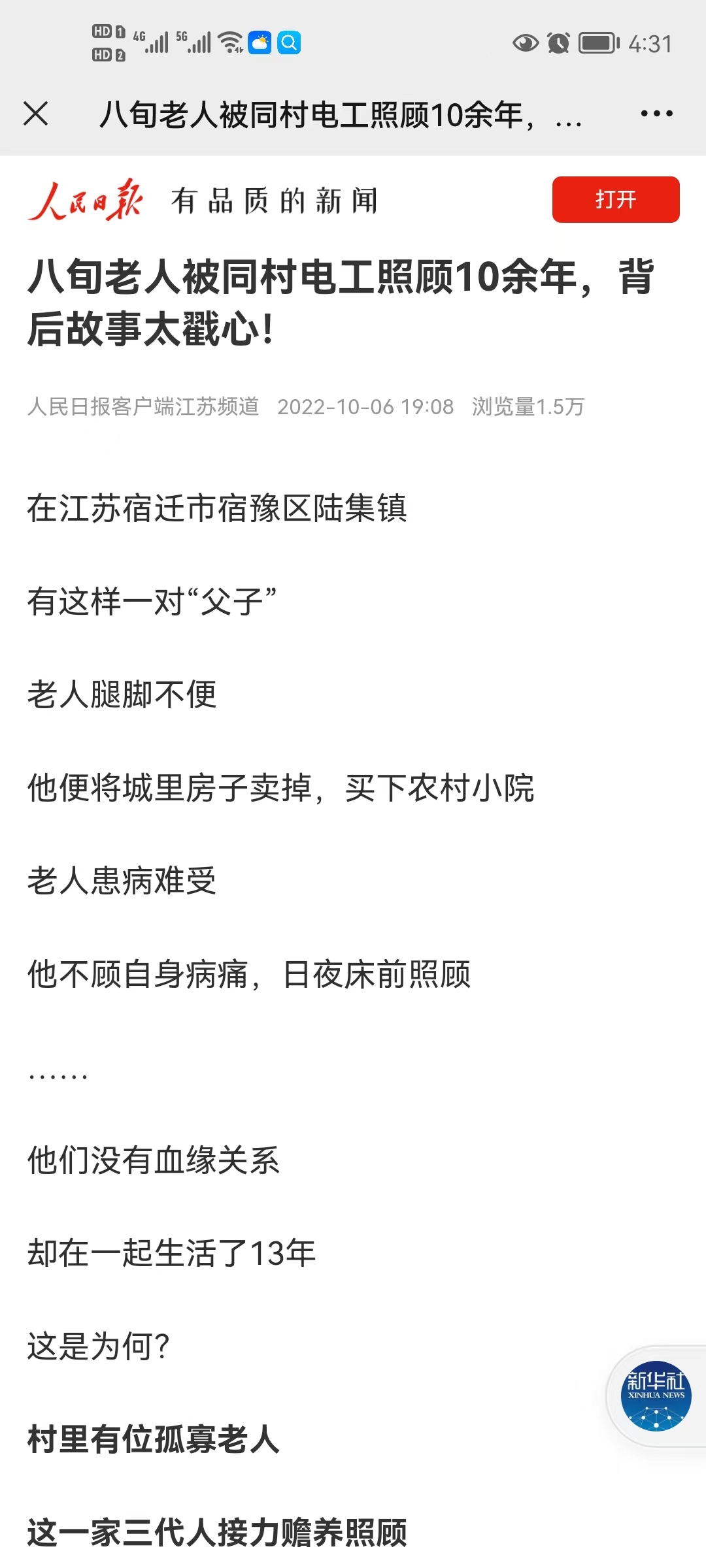706x1568 pixels.
Task: Tap the red 打开 button
Action: coord(616,199)
